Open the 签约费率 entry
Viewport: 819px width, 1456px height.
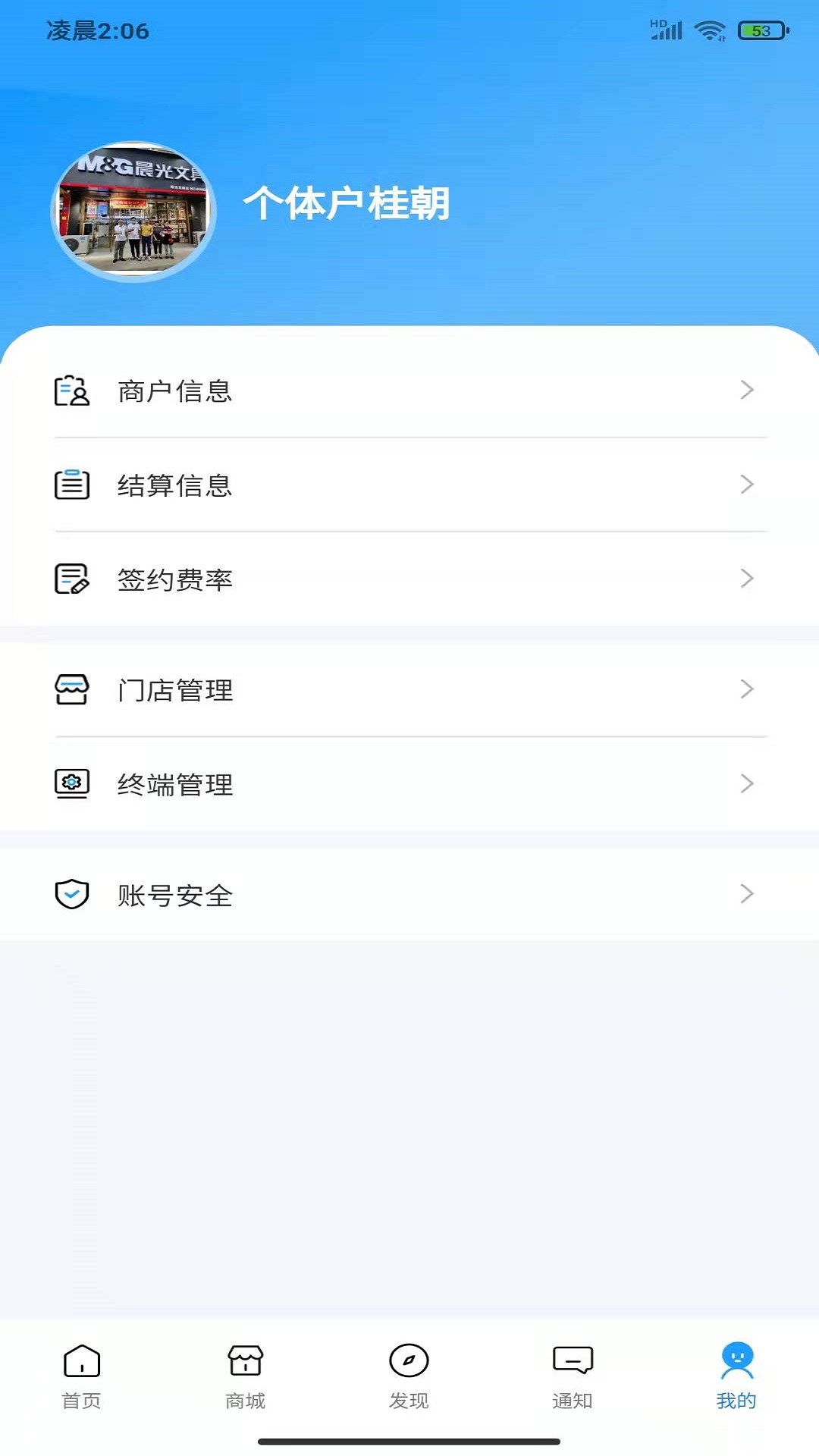pyautogui.click(x=409, y=579)
